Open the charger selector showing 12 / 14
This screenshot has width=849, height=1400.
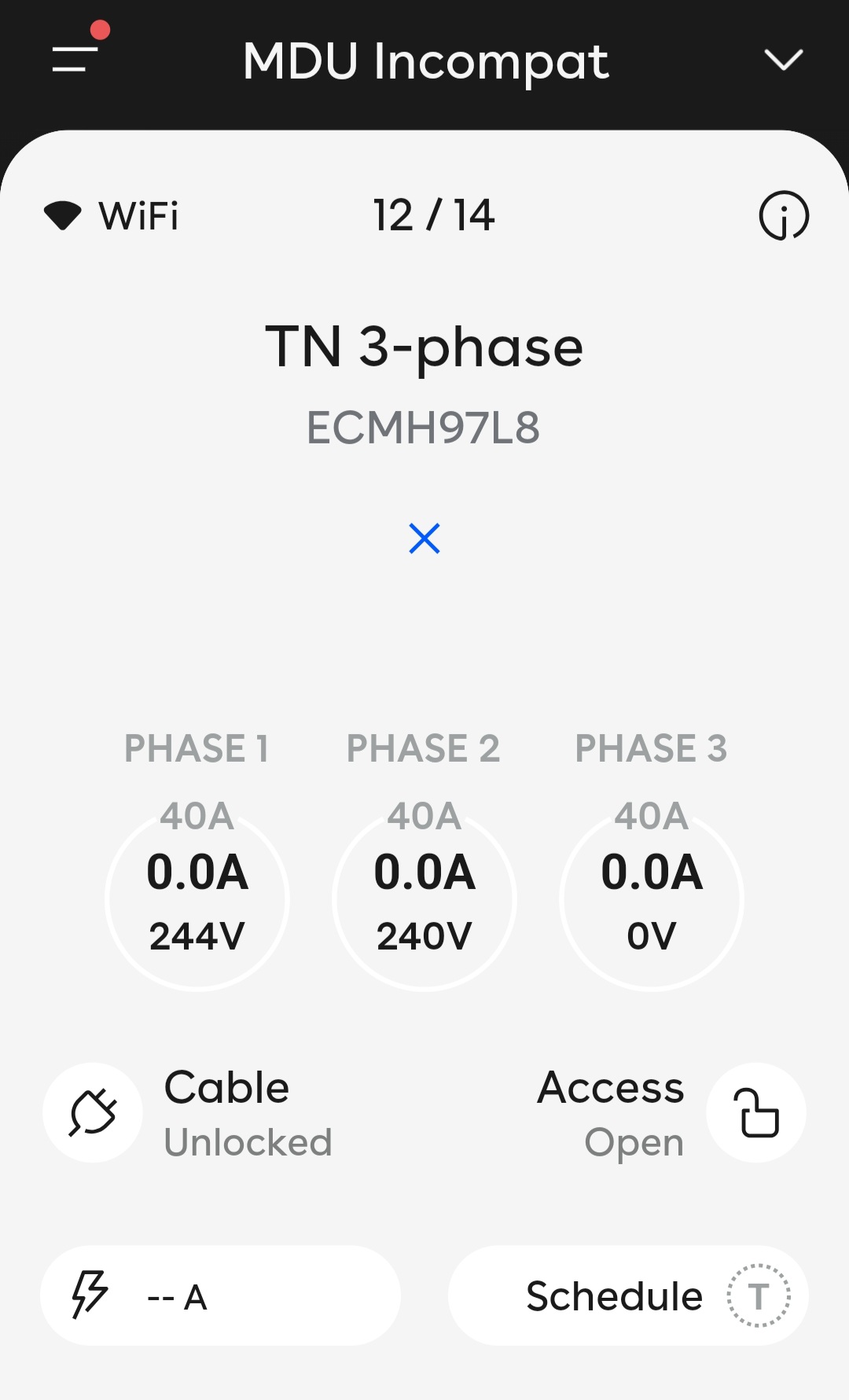432,215
